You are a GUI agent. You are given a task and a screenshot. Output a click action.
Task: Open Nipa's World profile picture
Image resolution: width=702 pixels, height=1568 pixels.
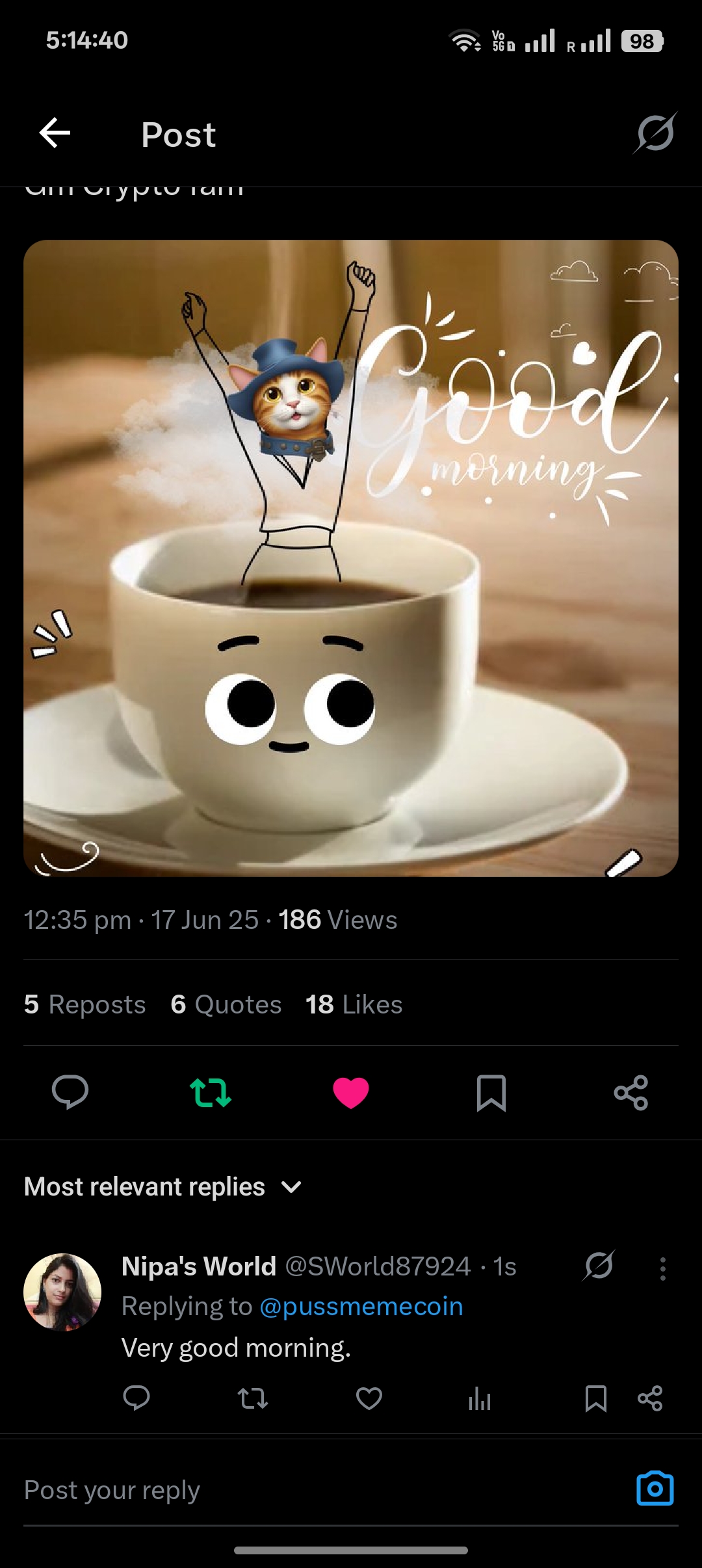[x=62, y=1292]
